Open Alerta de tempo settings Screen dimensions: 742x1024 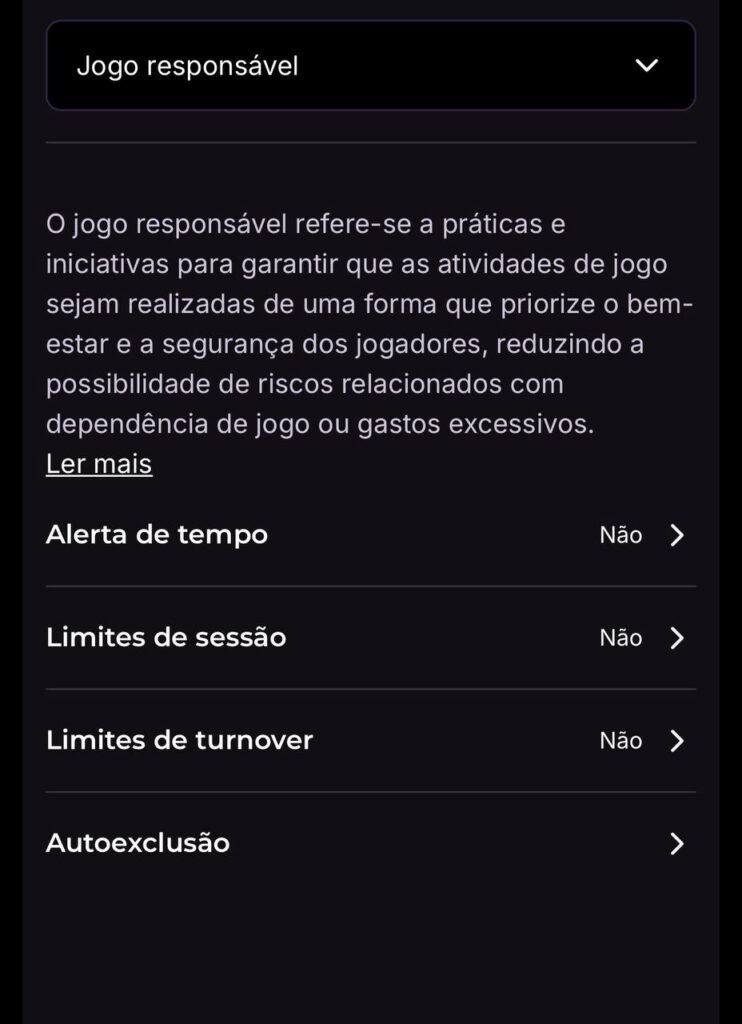[x=370, y=535]
